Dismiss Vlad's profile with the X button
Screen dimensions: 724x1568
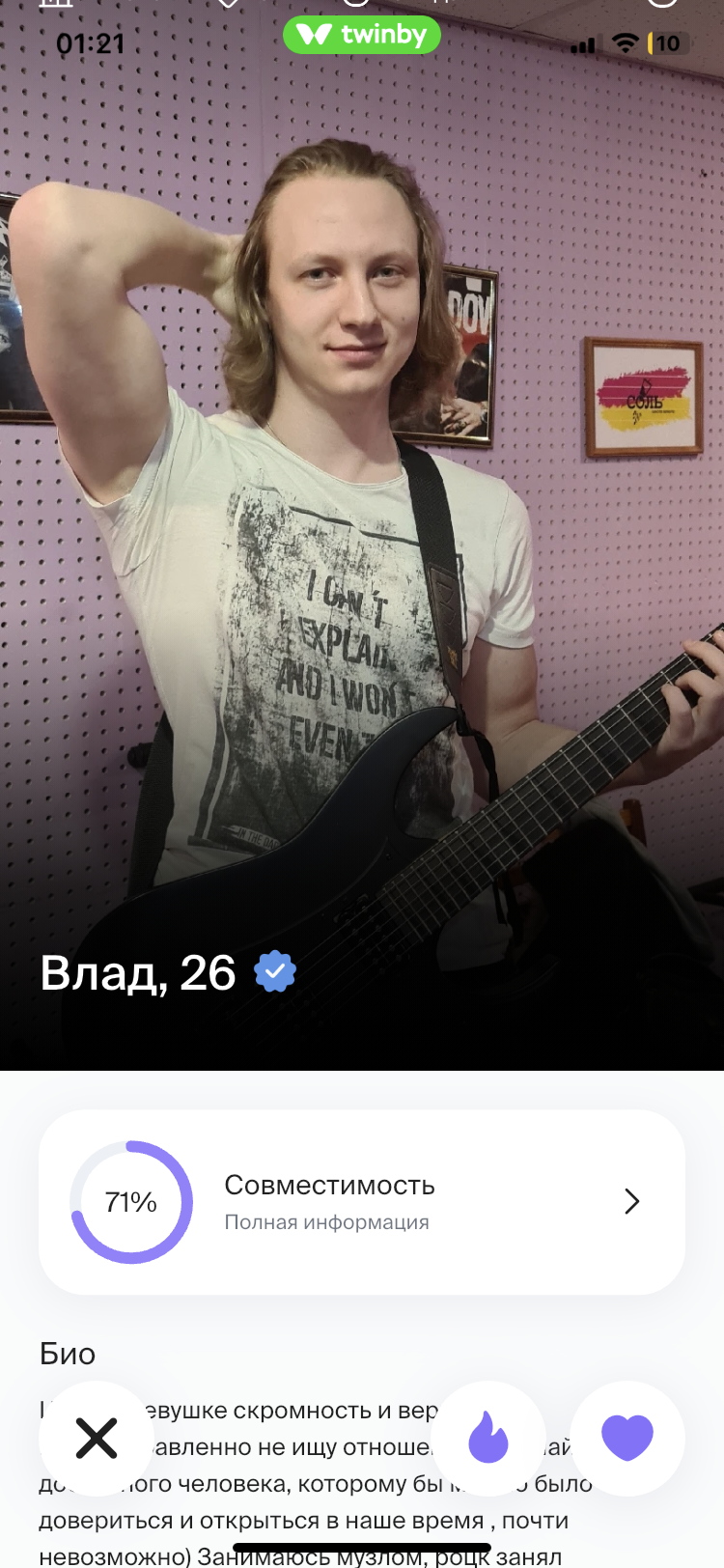point(97,1438)
